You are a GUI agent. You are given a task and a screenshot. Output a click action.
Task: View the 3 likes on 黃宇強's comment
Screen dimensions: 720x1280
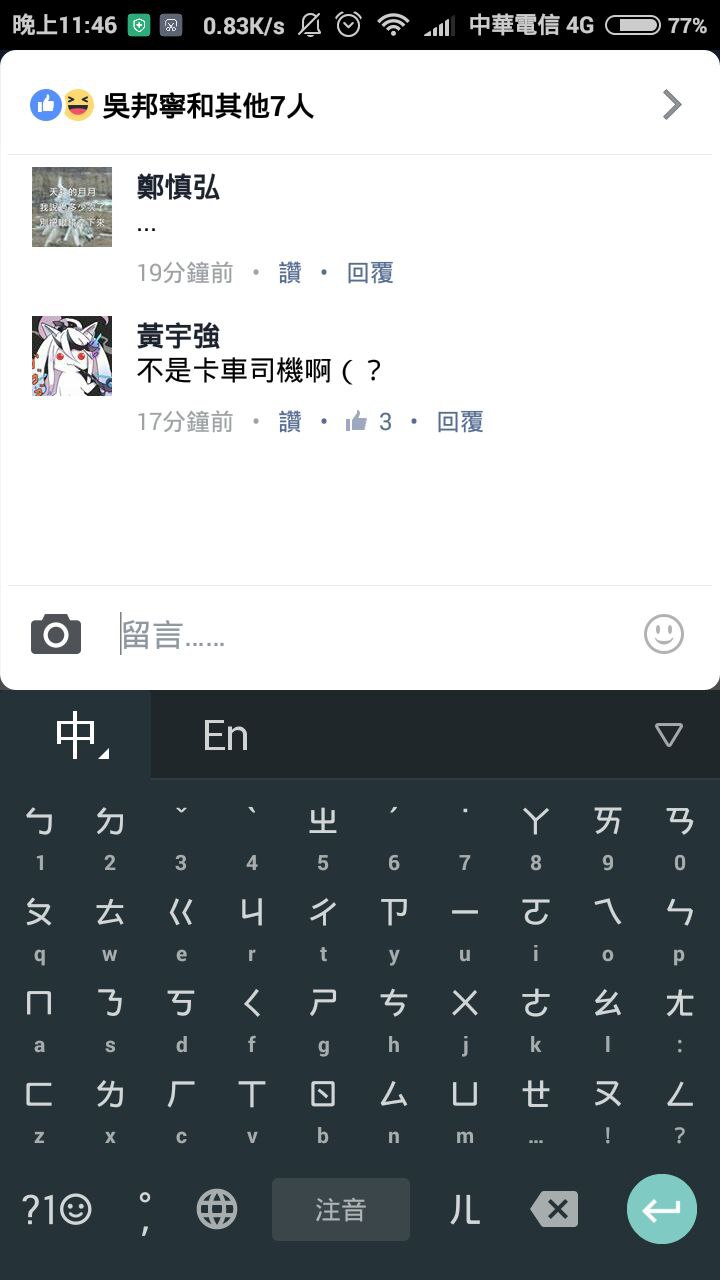(x=369, y=422)
